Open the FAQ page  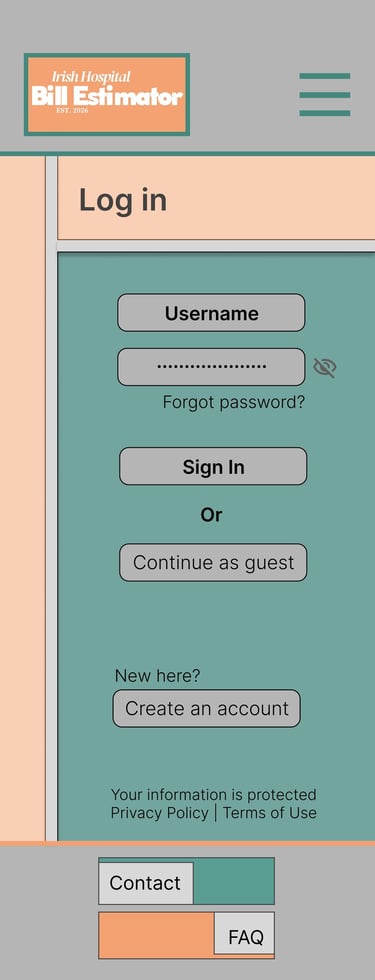244,934
